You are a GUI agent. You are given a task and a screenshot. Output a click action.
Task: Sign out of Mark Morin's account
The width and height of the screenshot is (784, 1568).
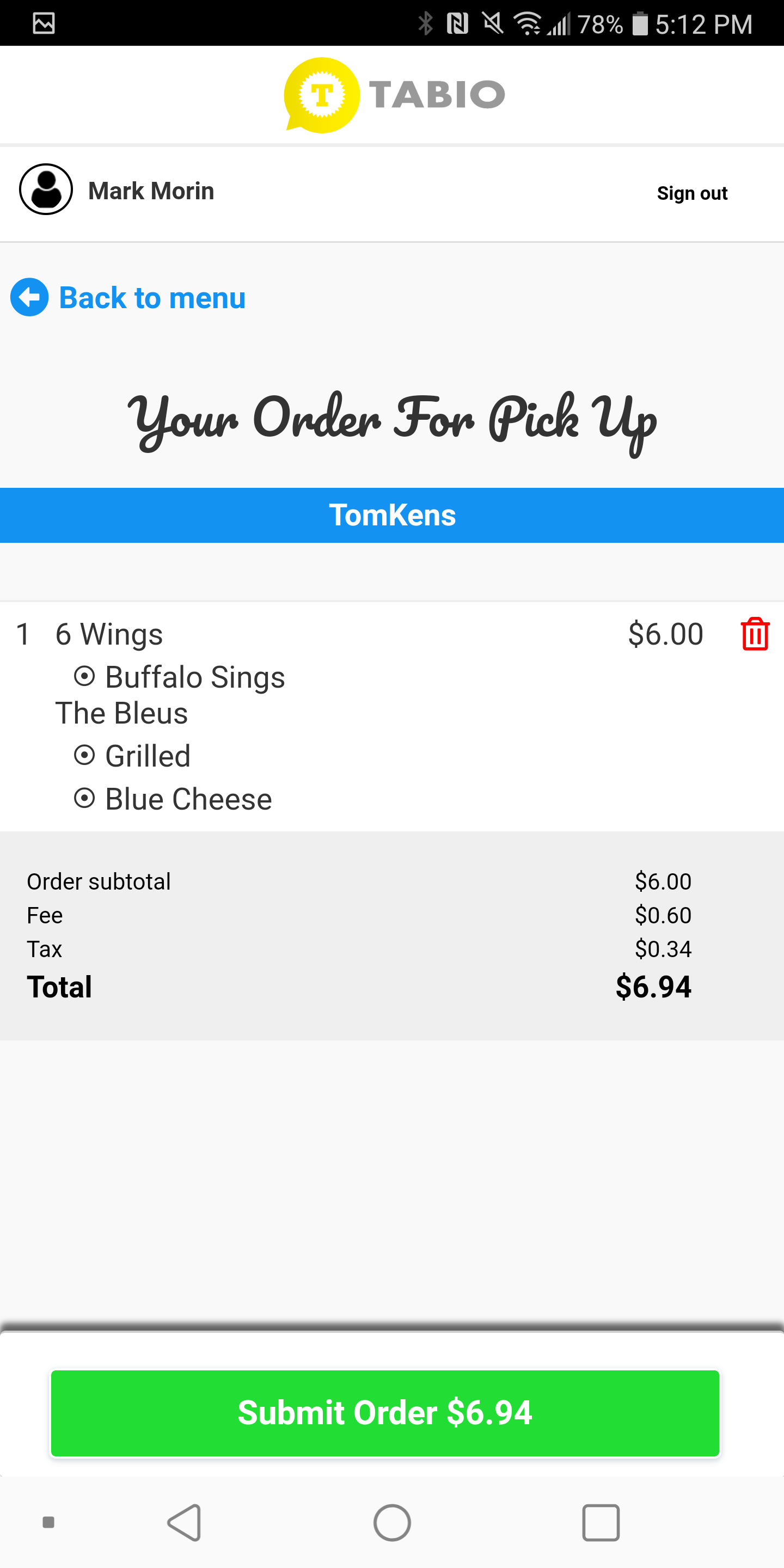click(692, 194)
